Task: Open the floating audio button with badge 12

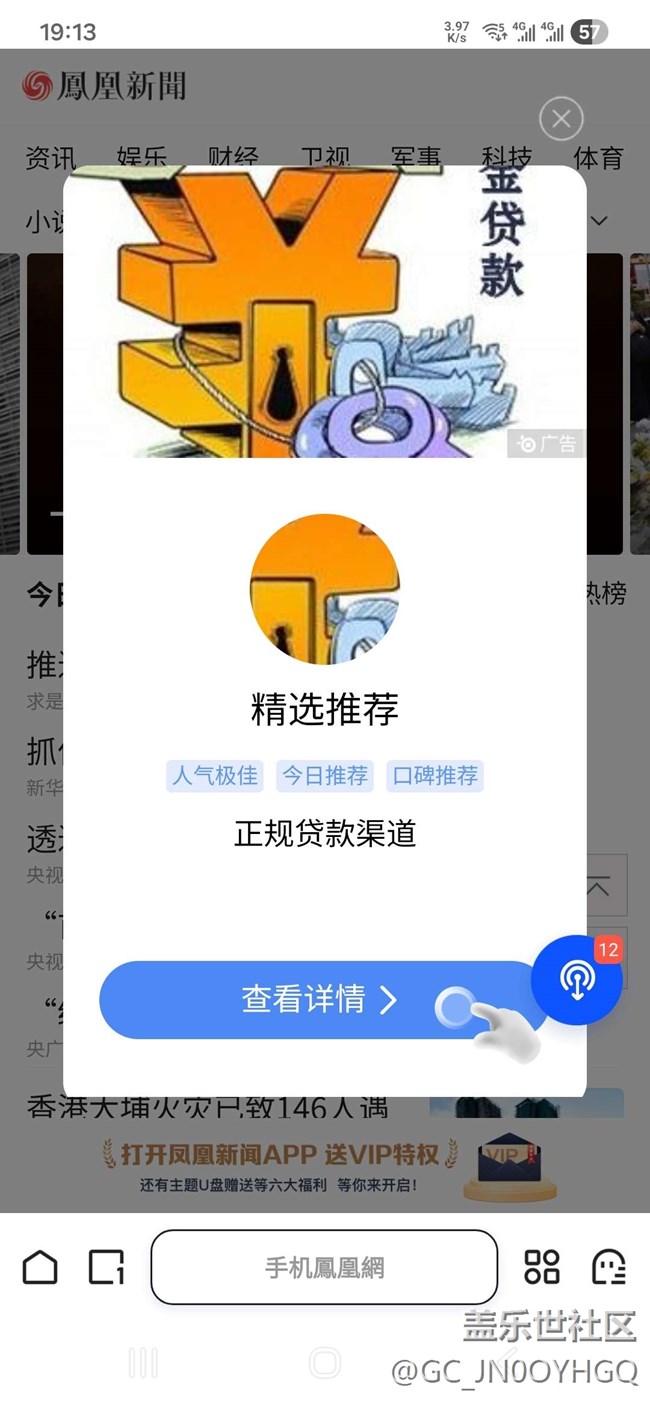Action: (577, 980)
